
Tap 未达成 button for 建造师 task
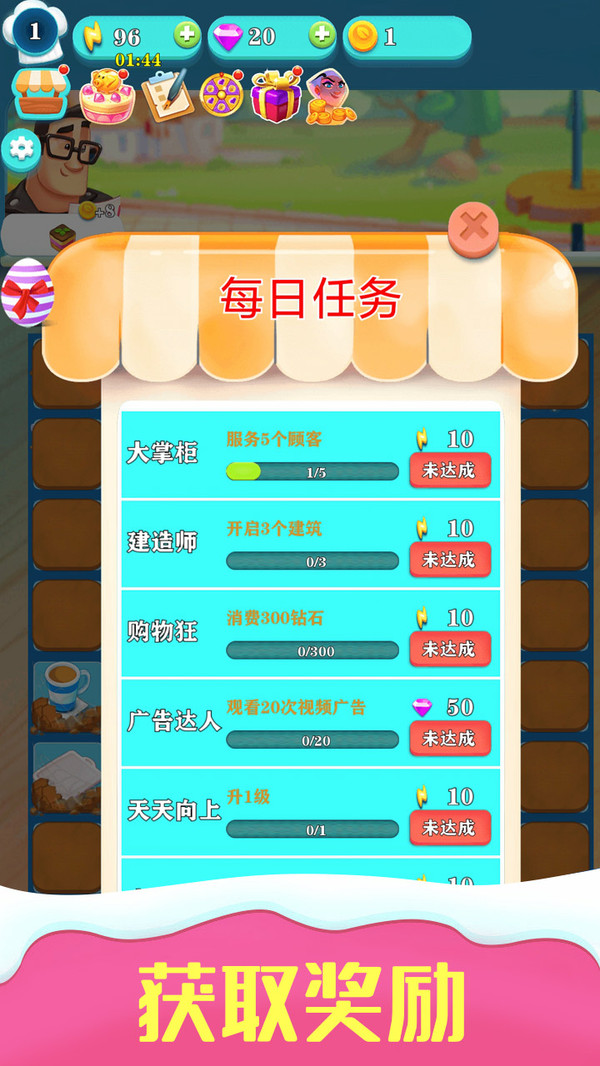click(x=449, y=560)
